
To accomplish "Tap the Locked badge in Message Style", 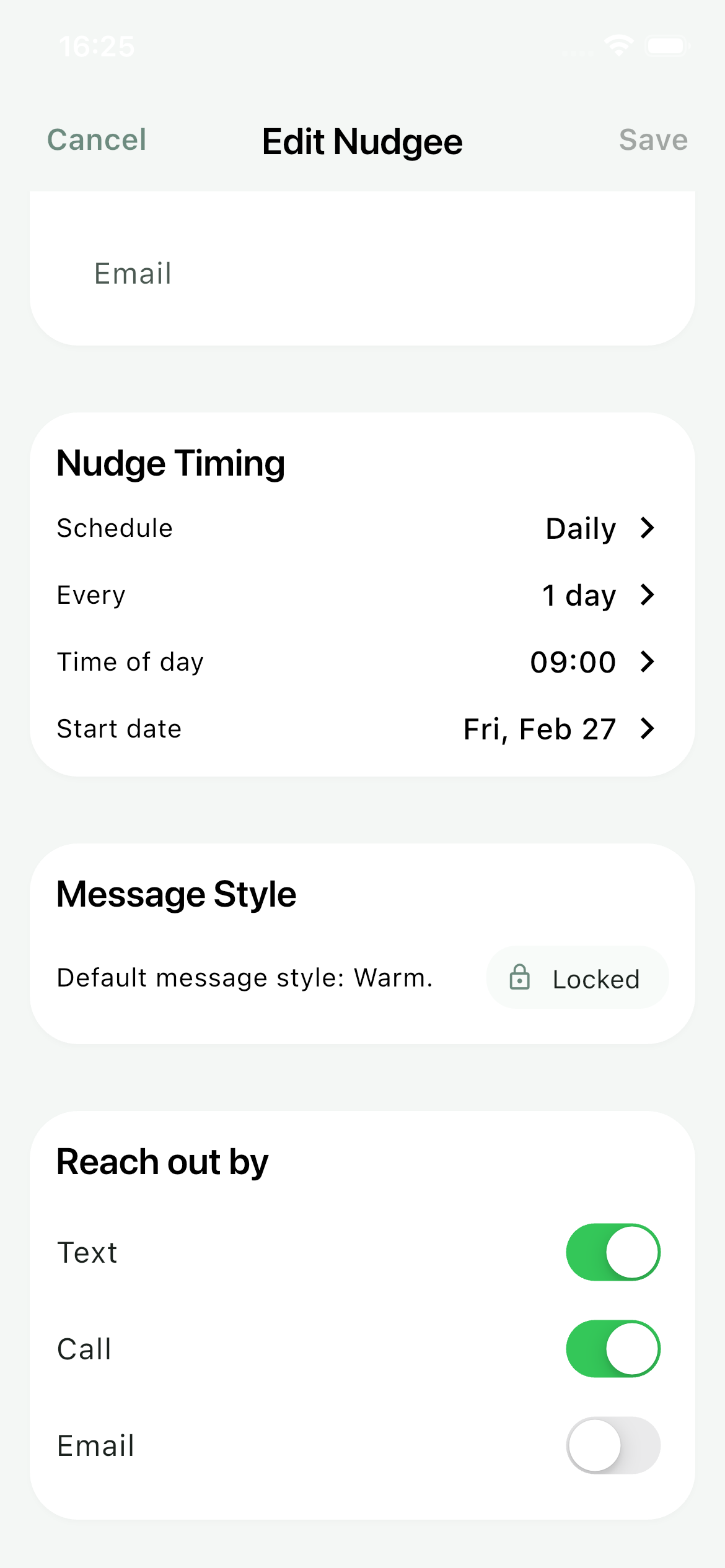I will (577, 978).
